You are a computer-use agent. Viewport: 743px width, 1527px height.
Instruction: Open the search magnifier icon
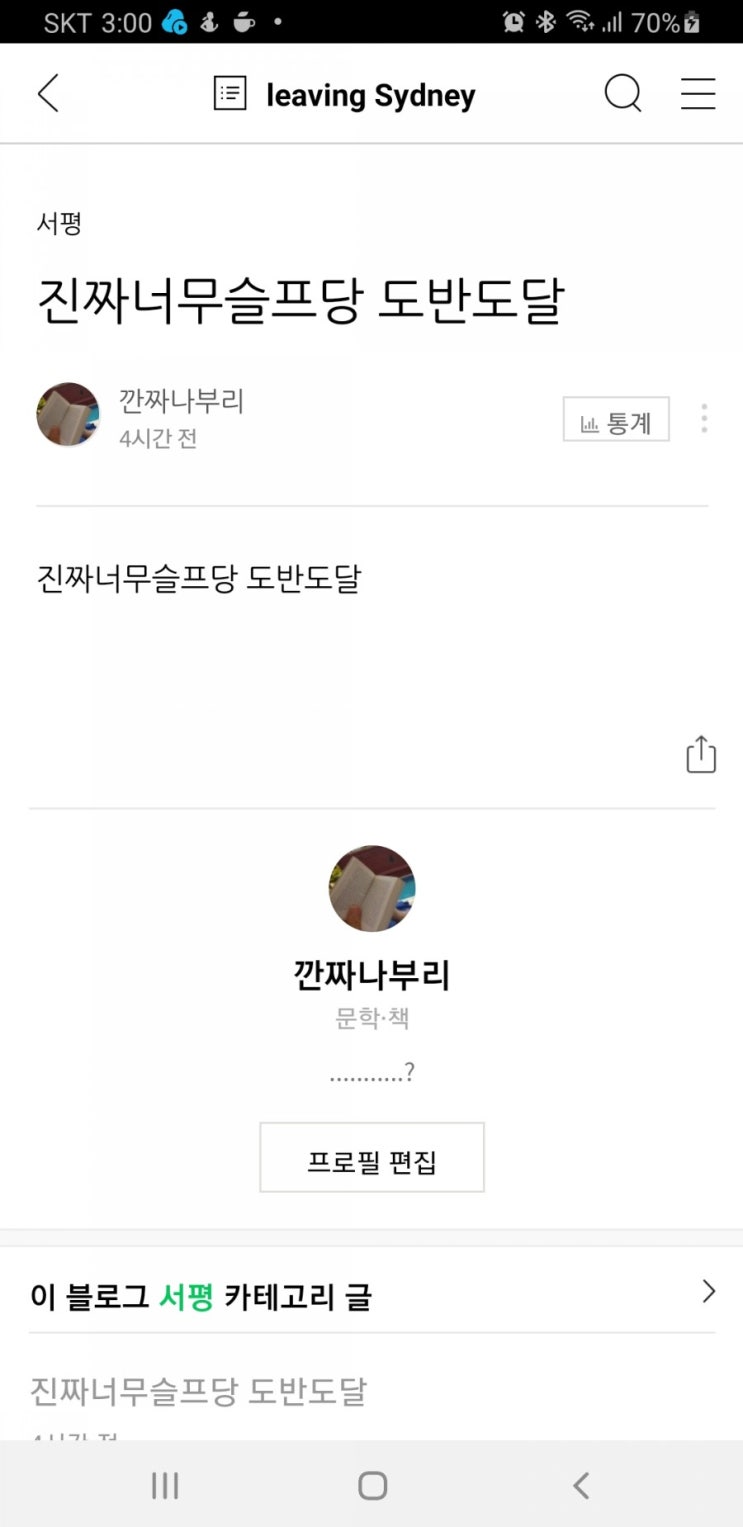(x=622, y=94)
